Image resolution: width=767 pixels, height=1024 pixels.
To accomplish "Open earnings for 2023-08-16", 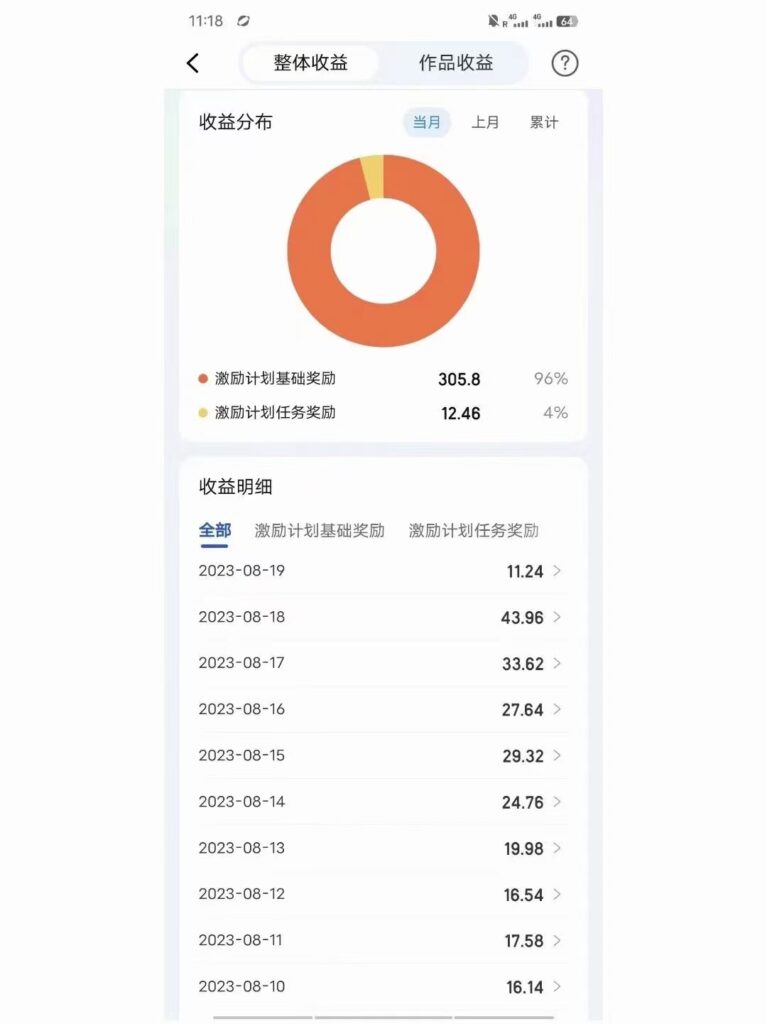I will pos(382,709).
